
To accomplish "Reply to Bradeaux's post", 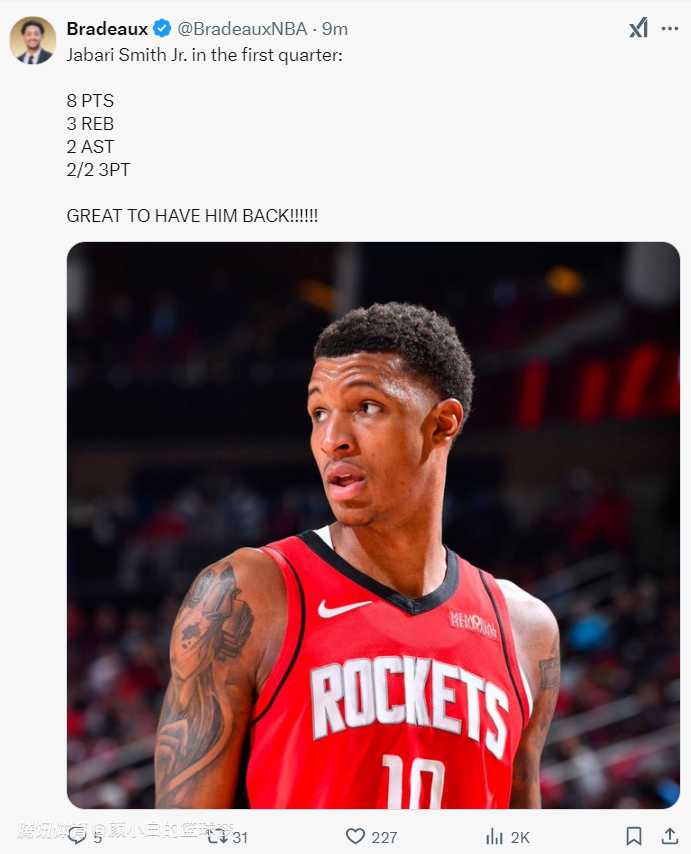I will [78, 836].
